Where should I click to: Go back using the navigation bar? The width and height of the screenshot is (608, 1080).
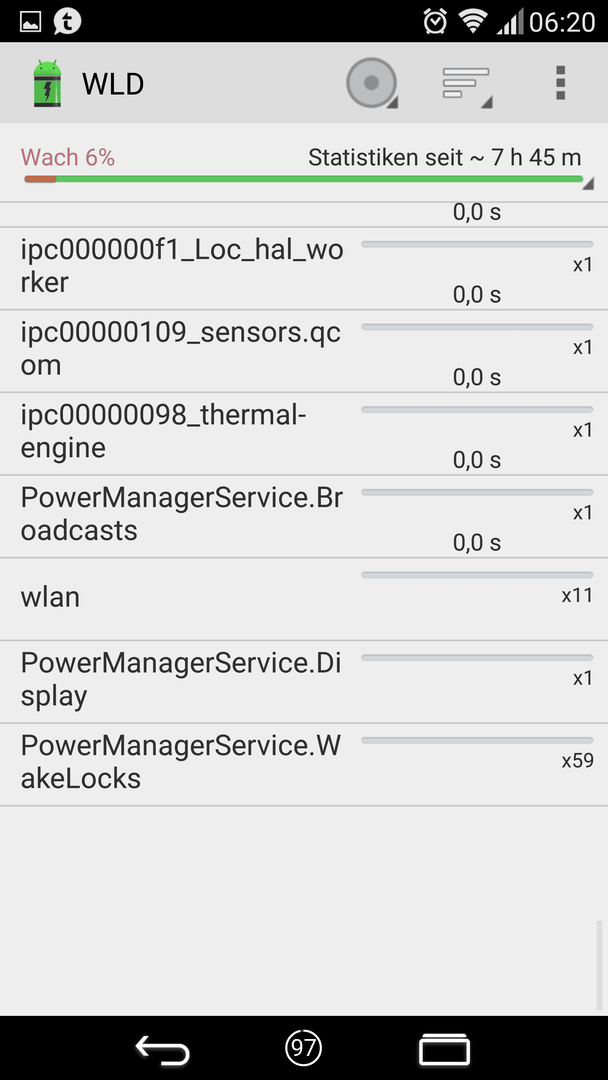coord(163,1050)
